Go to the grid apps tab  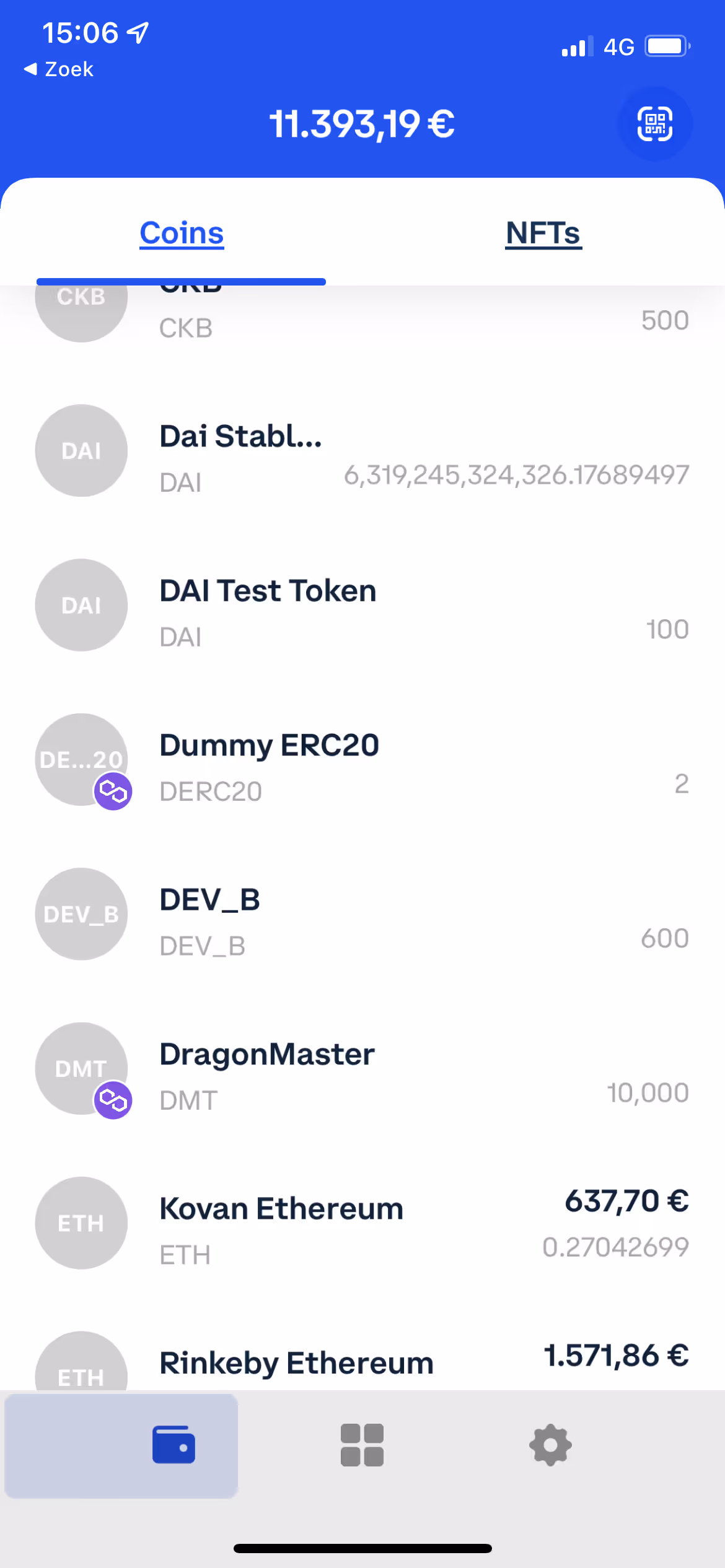tap(362, 1445)
